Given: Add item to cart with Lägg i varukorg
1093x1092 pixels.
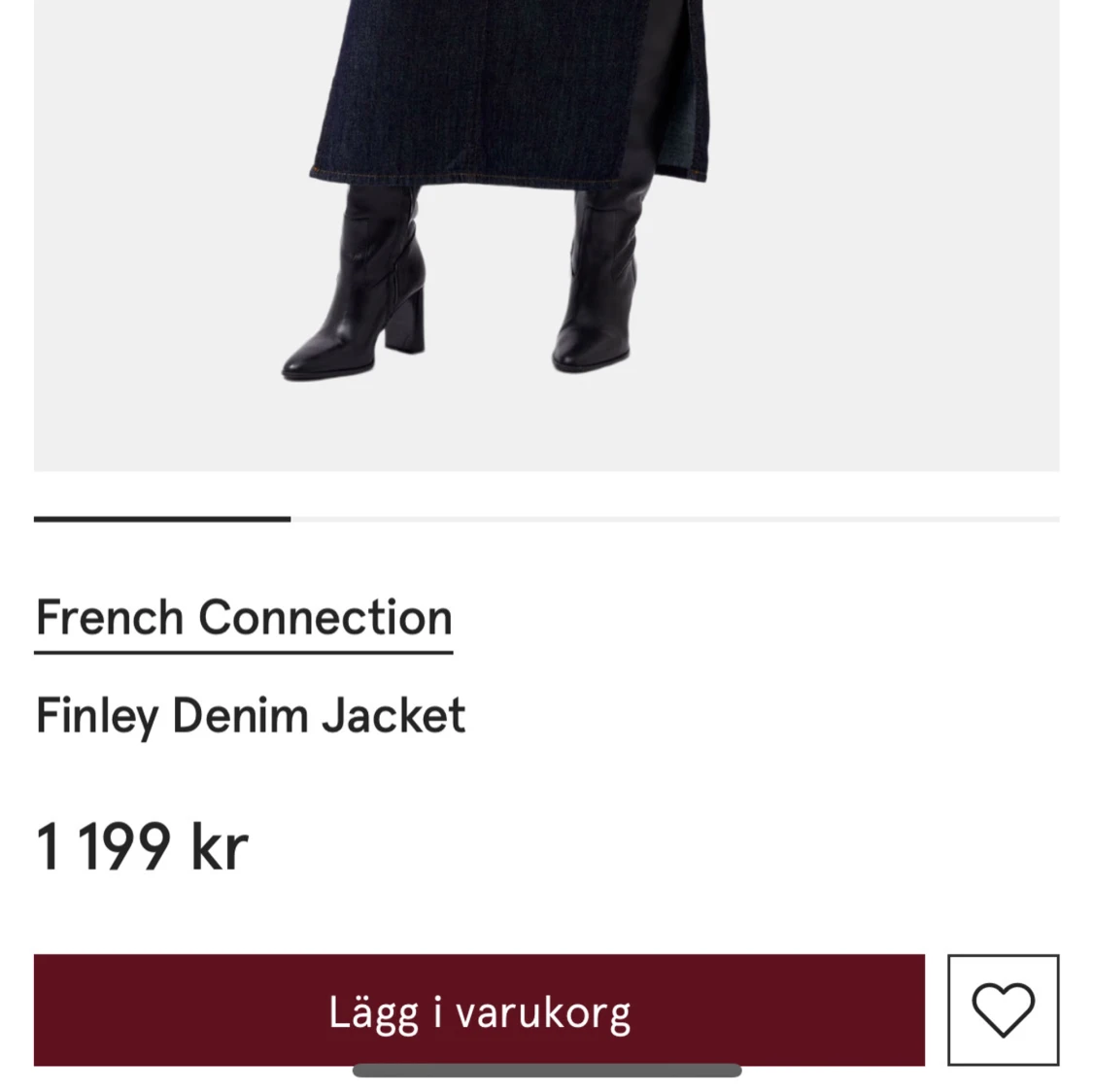Looking at the screenshot, I should 478,1010.
